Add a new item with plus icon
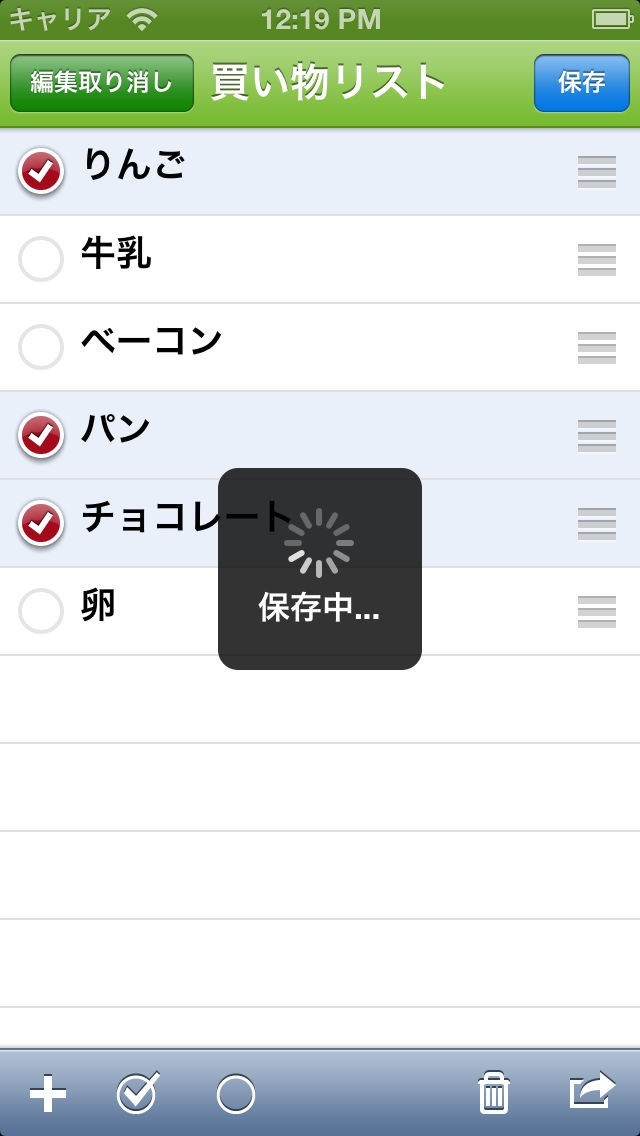 coord(47,1094)
